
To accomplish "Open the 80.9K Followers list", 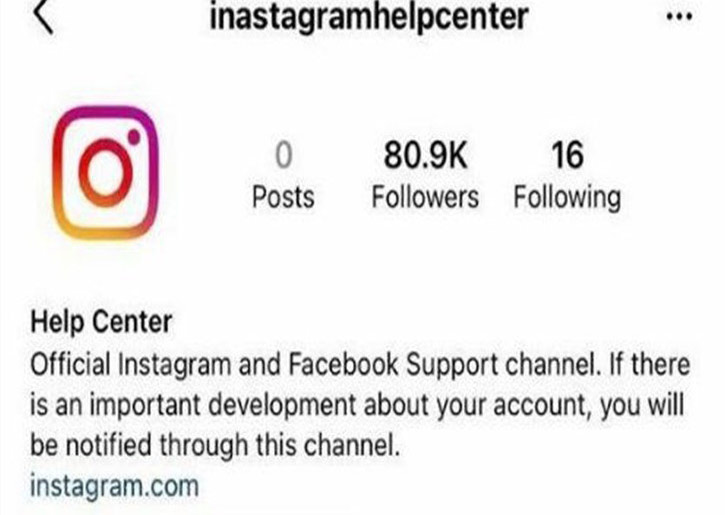I will [425, 176].
